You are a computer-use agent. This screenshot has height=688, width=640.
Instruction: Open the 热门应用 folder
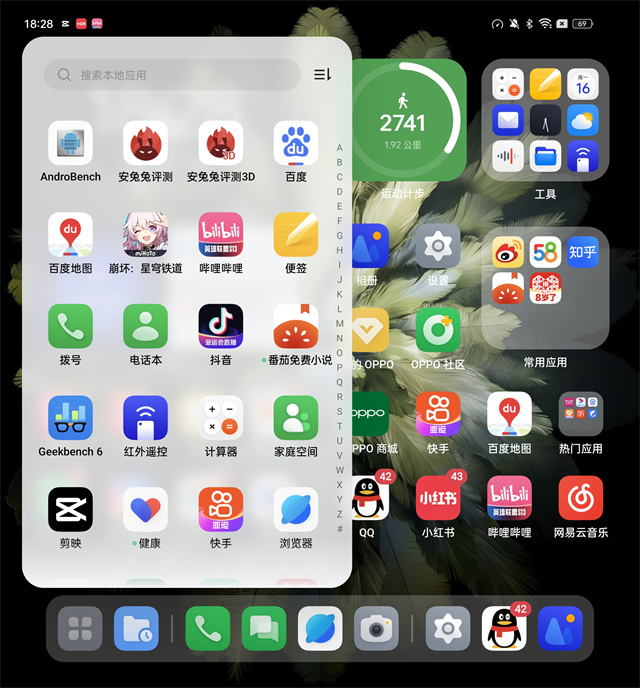581,414
